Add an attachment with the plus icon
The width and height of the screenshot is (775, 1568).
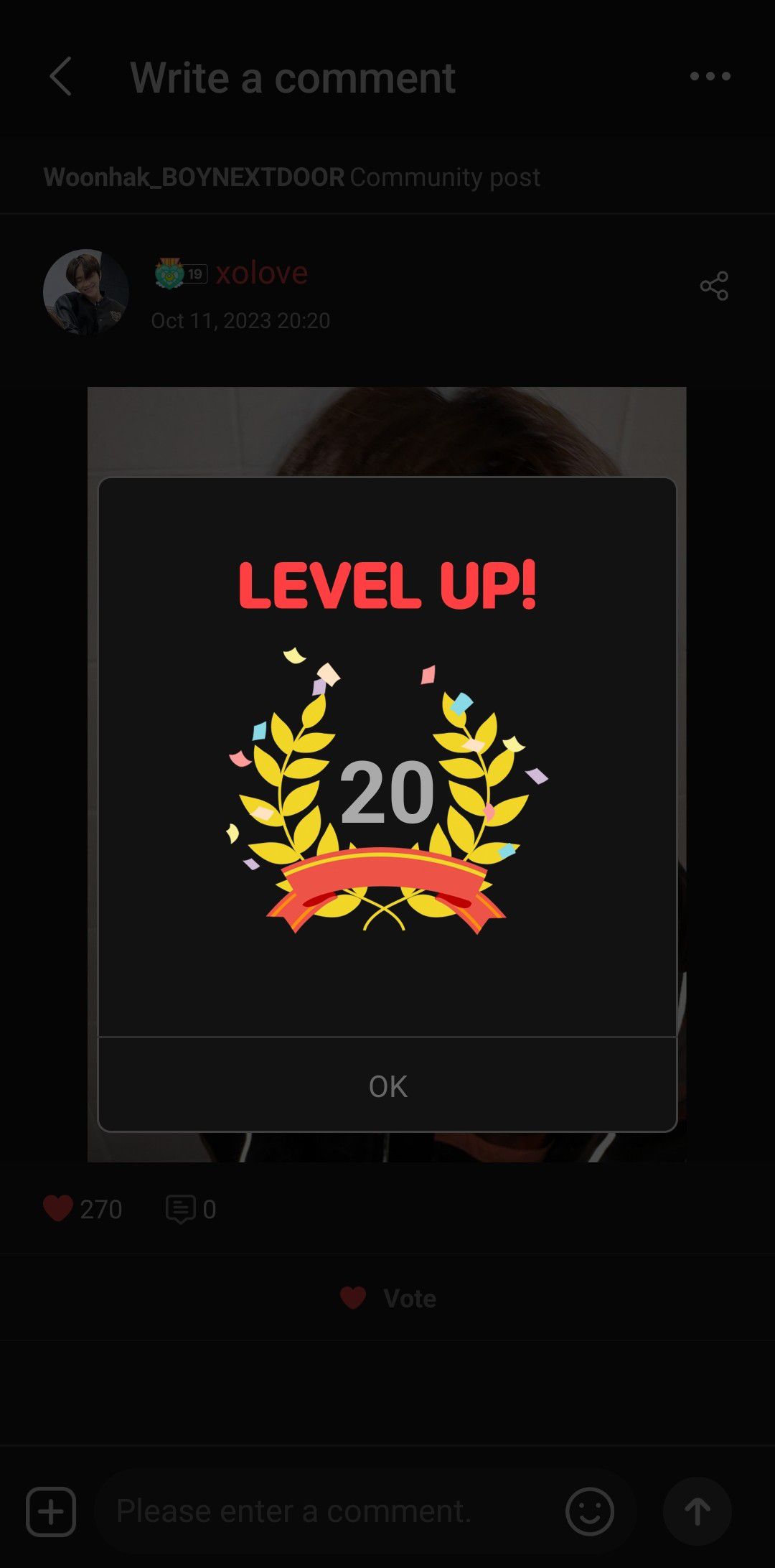[x=51, y=1511]
